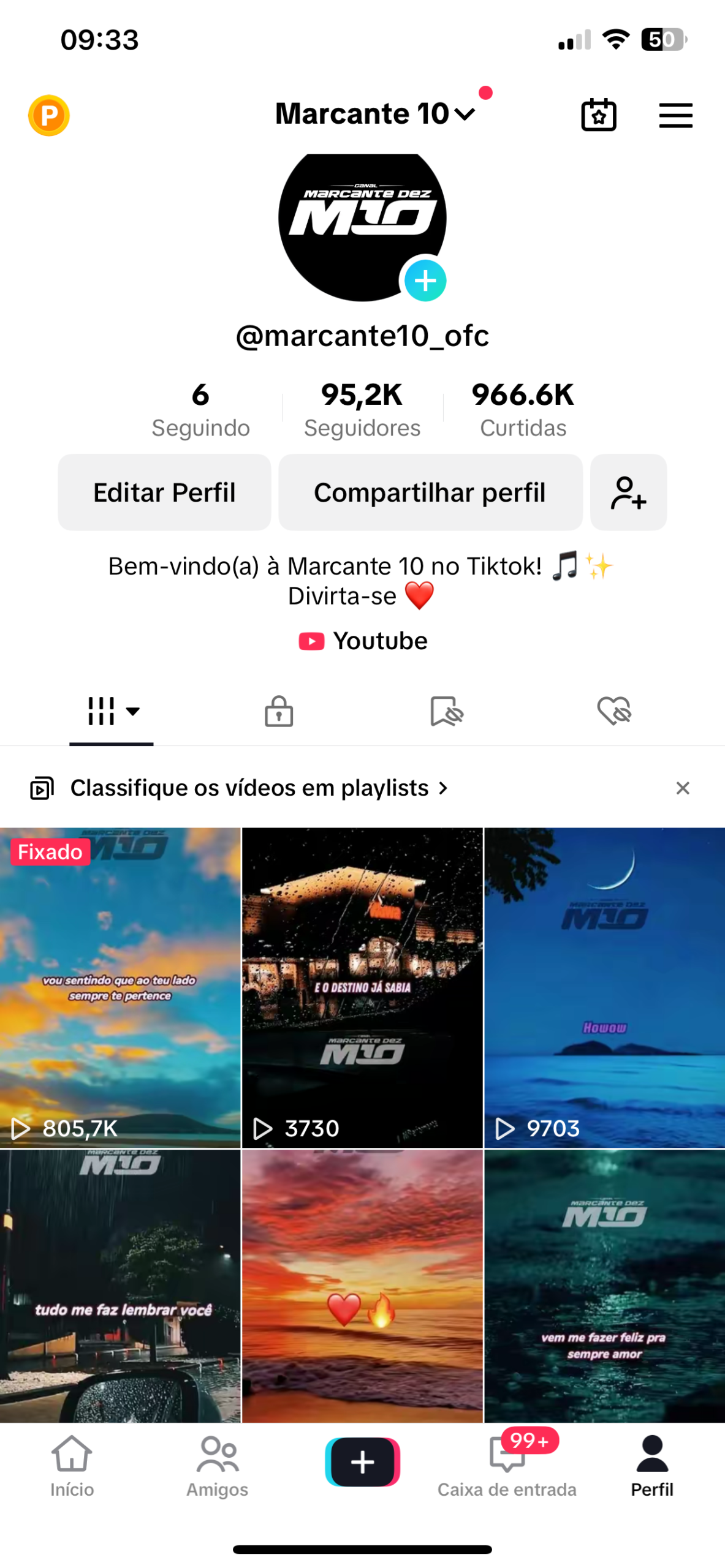Open the Youtube link

[x=362, y=641]
